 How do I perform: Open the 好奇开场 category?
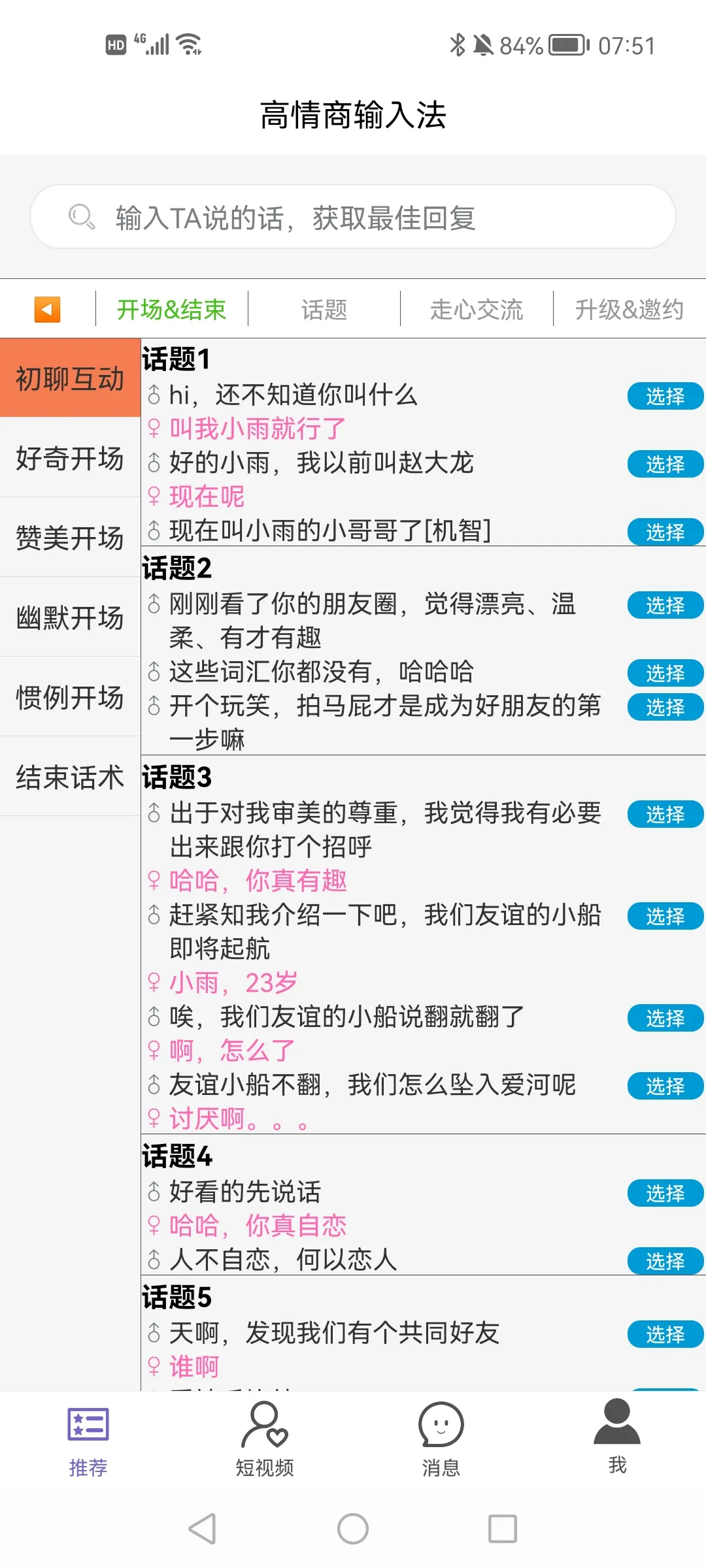(x=70, y=458)
